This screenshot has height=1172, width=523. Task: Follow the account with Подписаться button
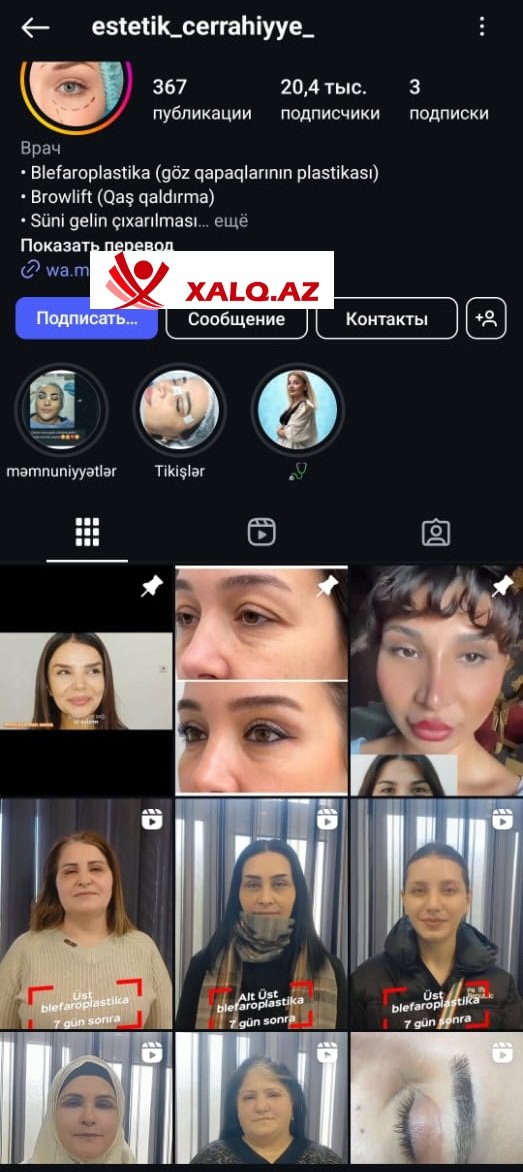87,318
